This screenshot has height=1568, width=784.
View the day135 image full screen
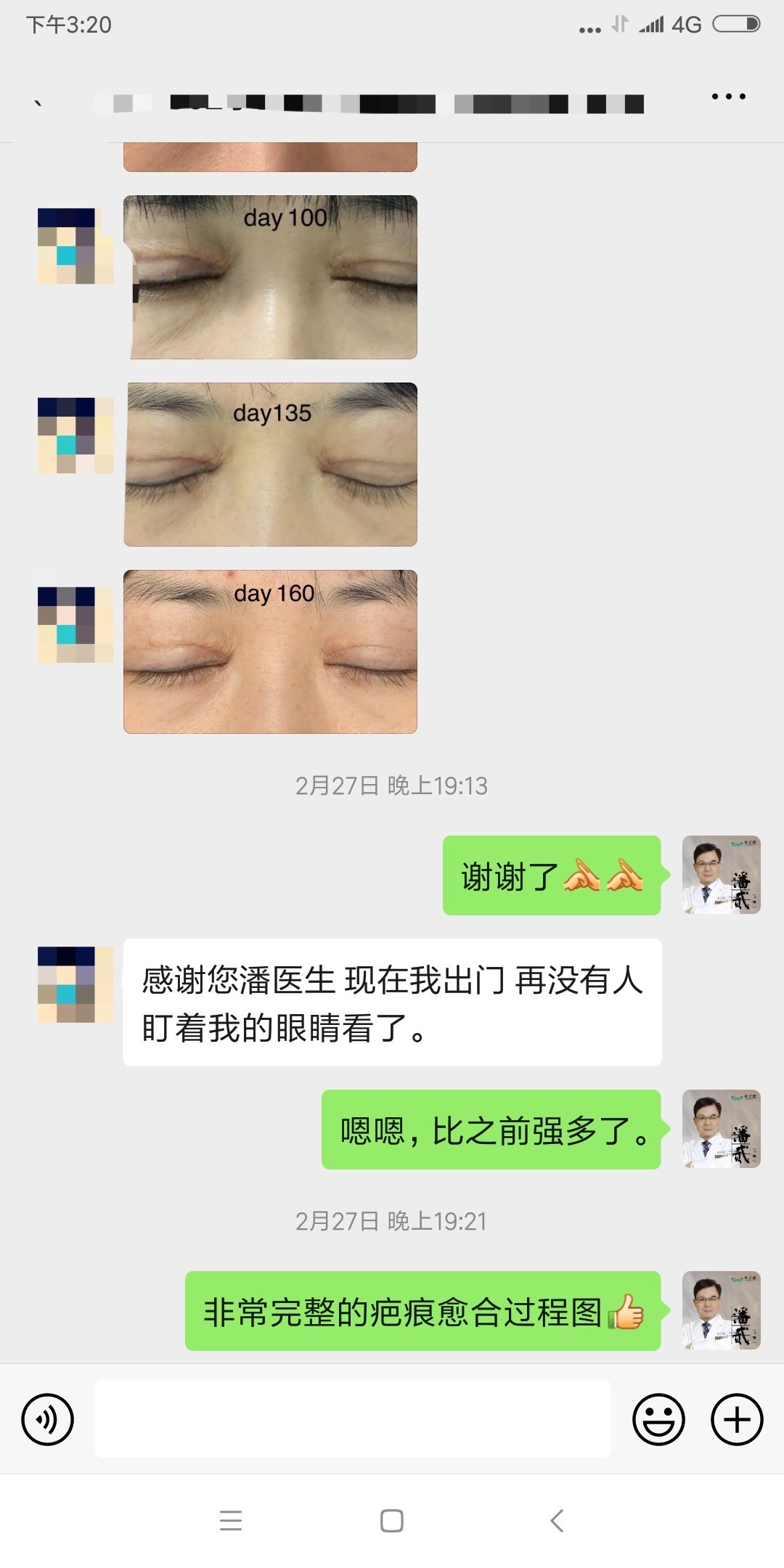pos(271,465)
